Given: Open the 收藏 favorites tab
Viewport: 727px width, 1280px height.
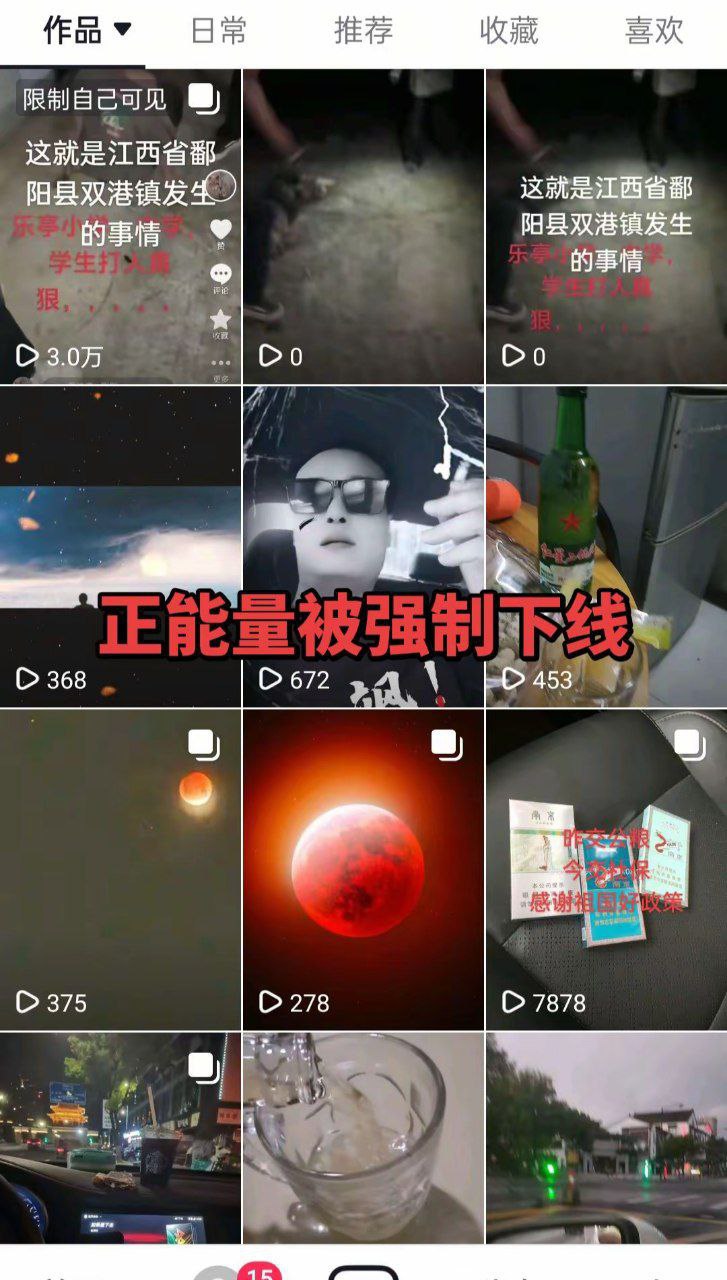Looking at the screenshot, I should click(508, 31).
